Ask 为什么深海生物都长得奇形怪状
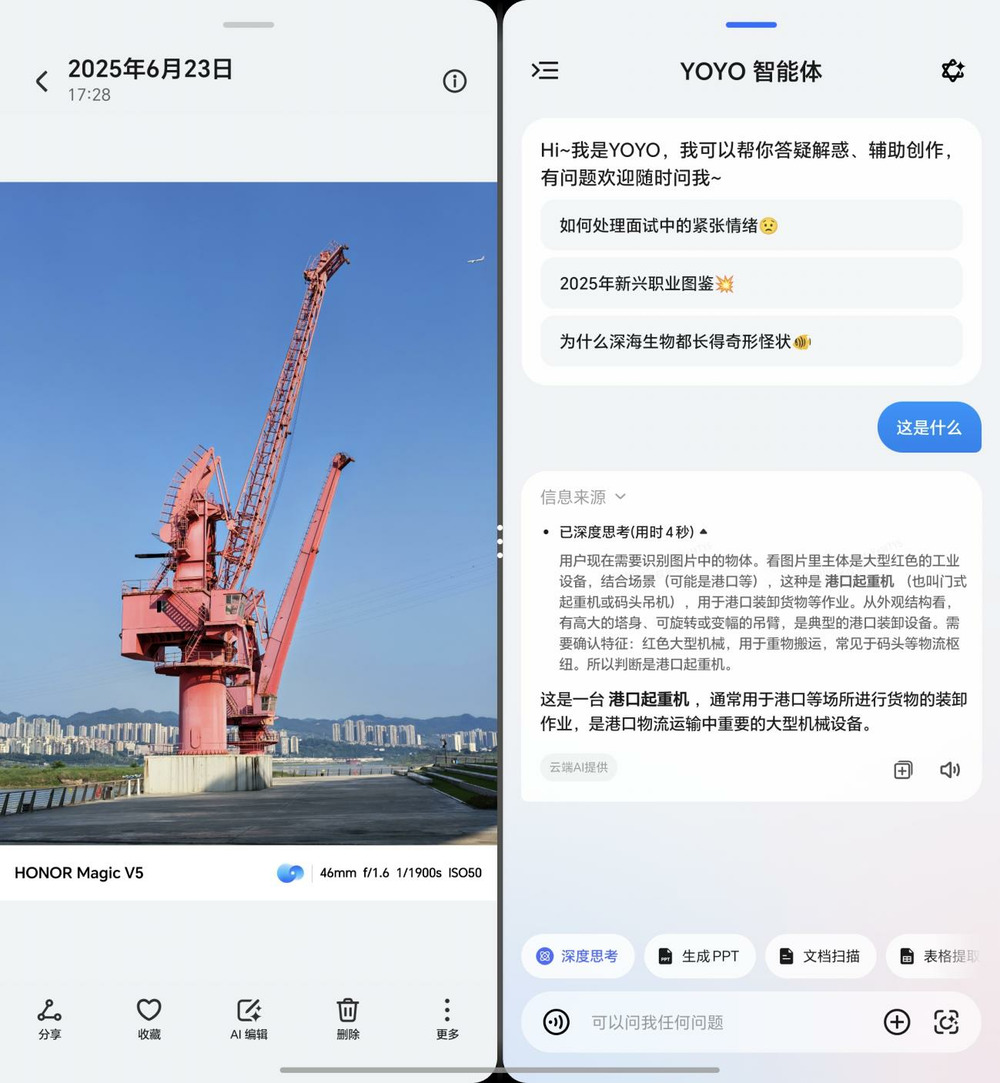Image resolution: width=1000 pixels, height=1083 pixels. point(750,341)
